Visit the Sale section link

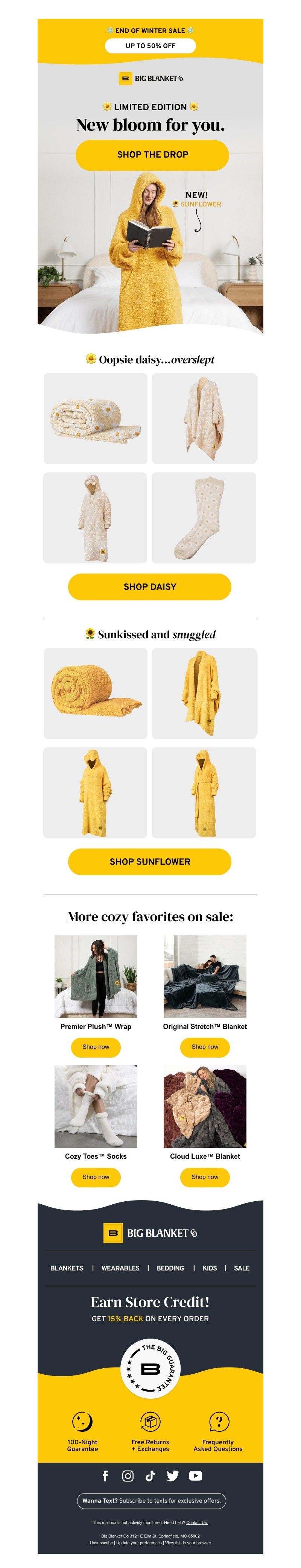coord(241,1268)
